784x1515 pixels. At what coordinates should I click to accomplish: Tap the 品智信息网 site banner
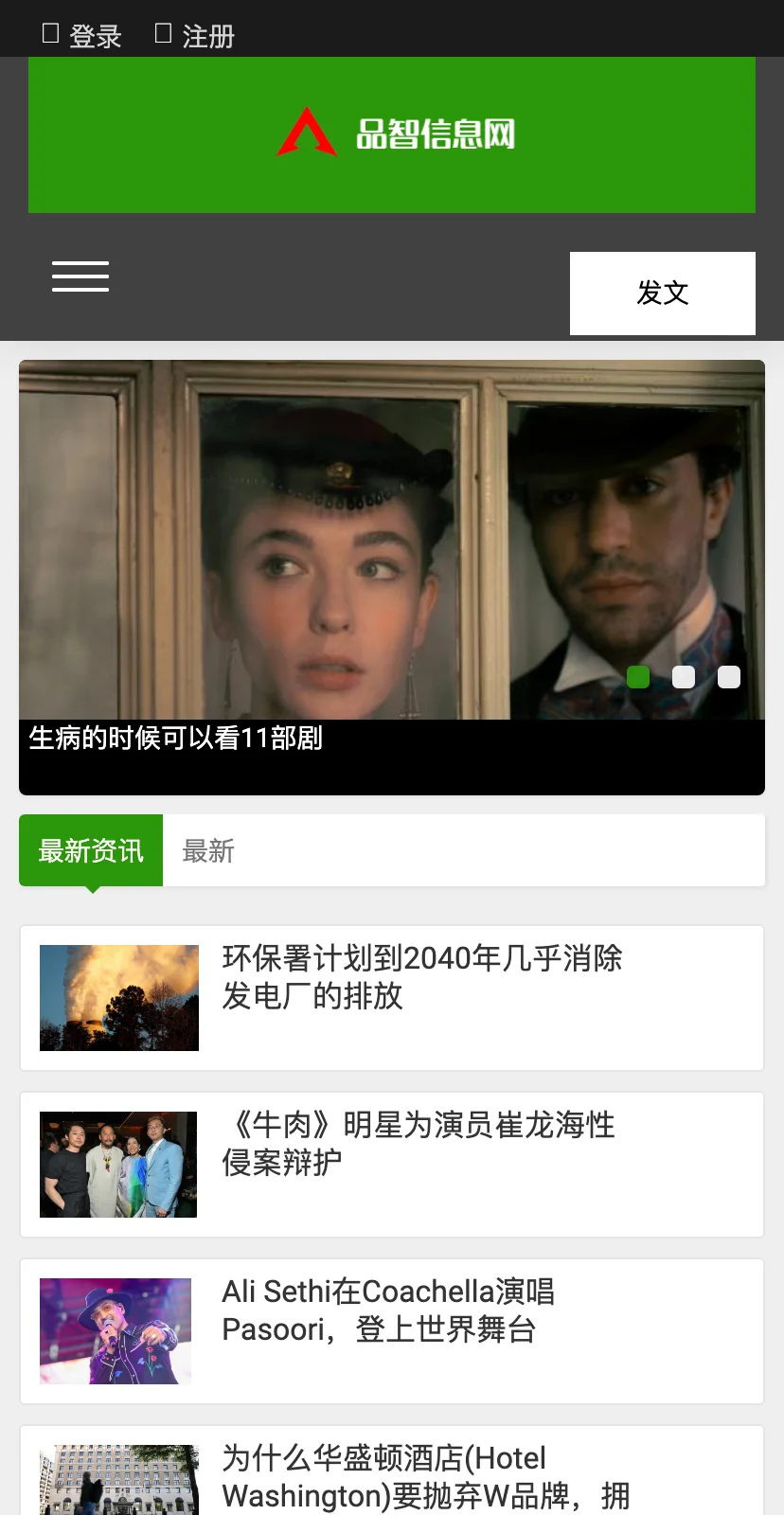tap(392, 134)
